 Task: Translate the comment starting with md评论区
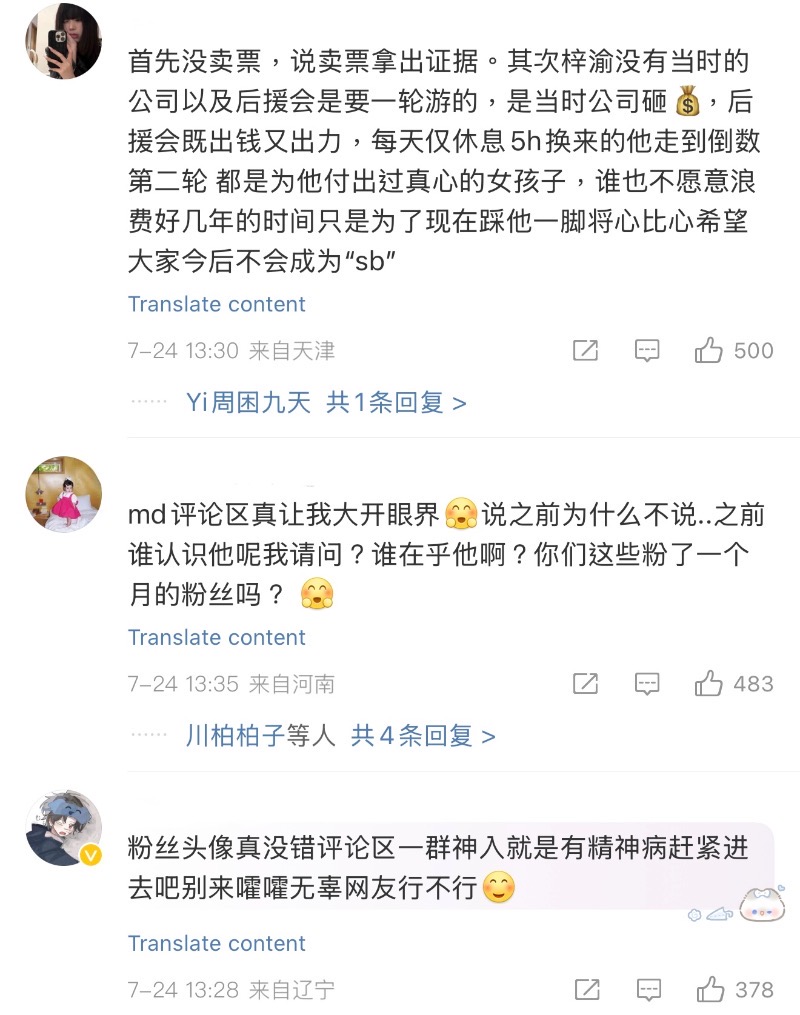[x=216, y=637]
